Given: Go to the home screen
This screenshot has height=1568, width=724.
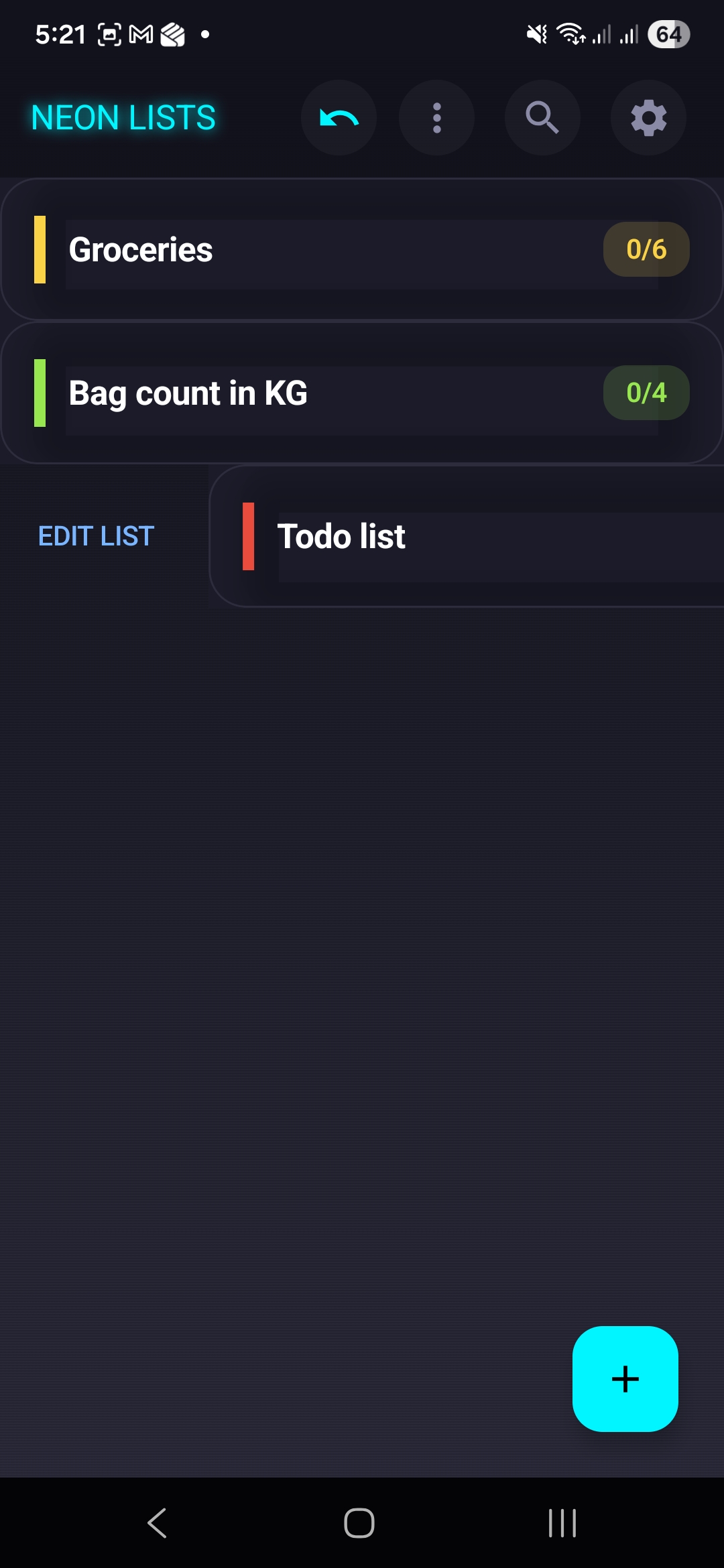Looking at the screenshot, I should point(359,1523).
